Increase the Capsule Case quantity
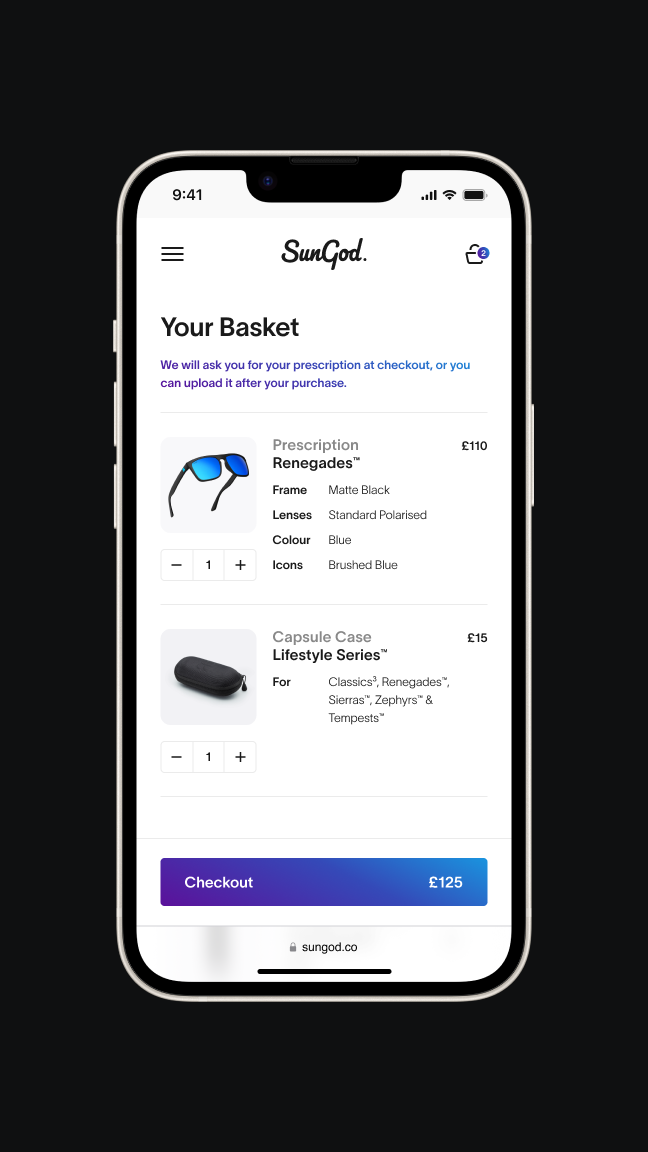 click(x=240, y=757)
